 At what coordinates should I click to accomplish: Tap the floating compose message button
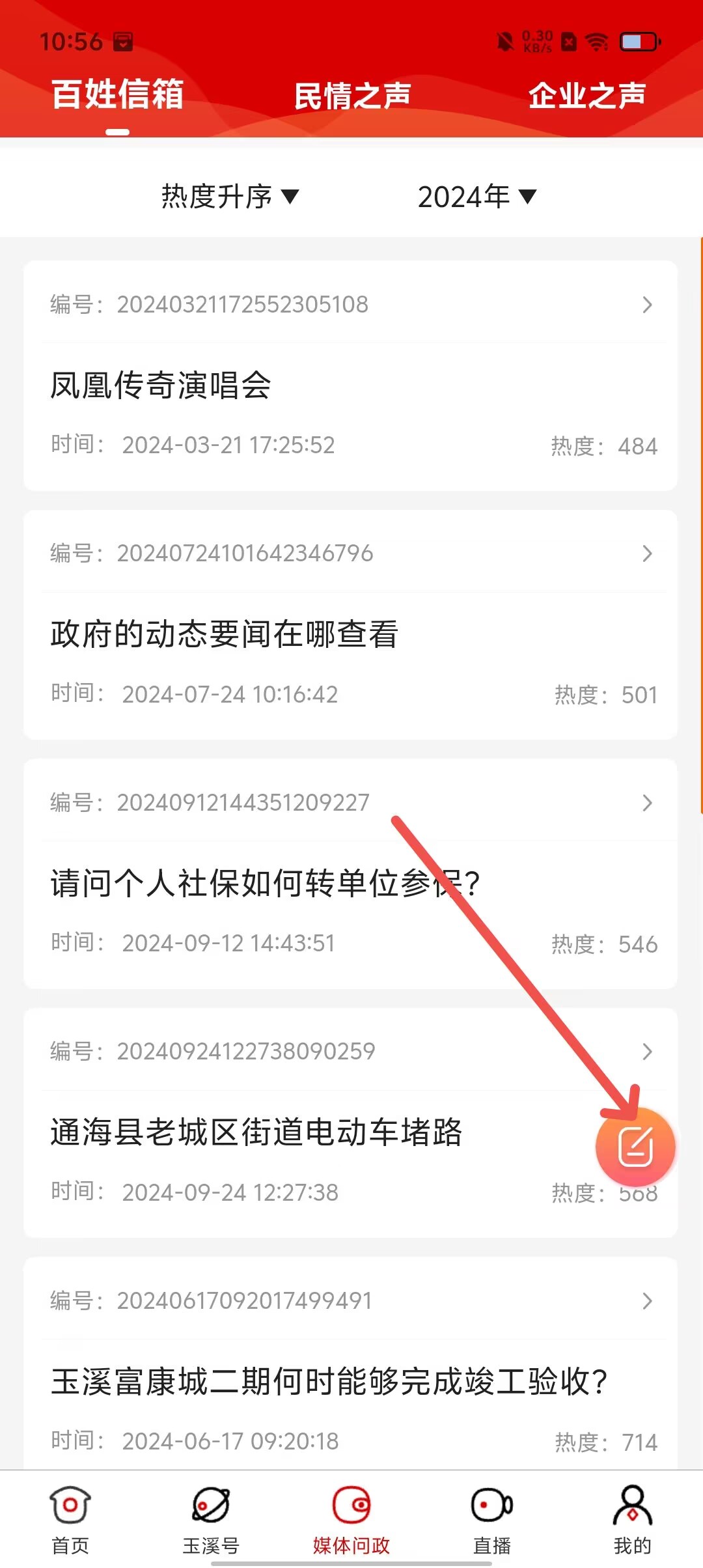[635, 1146]
